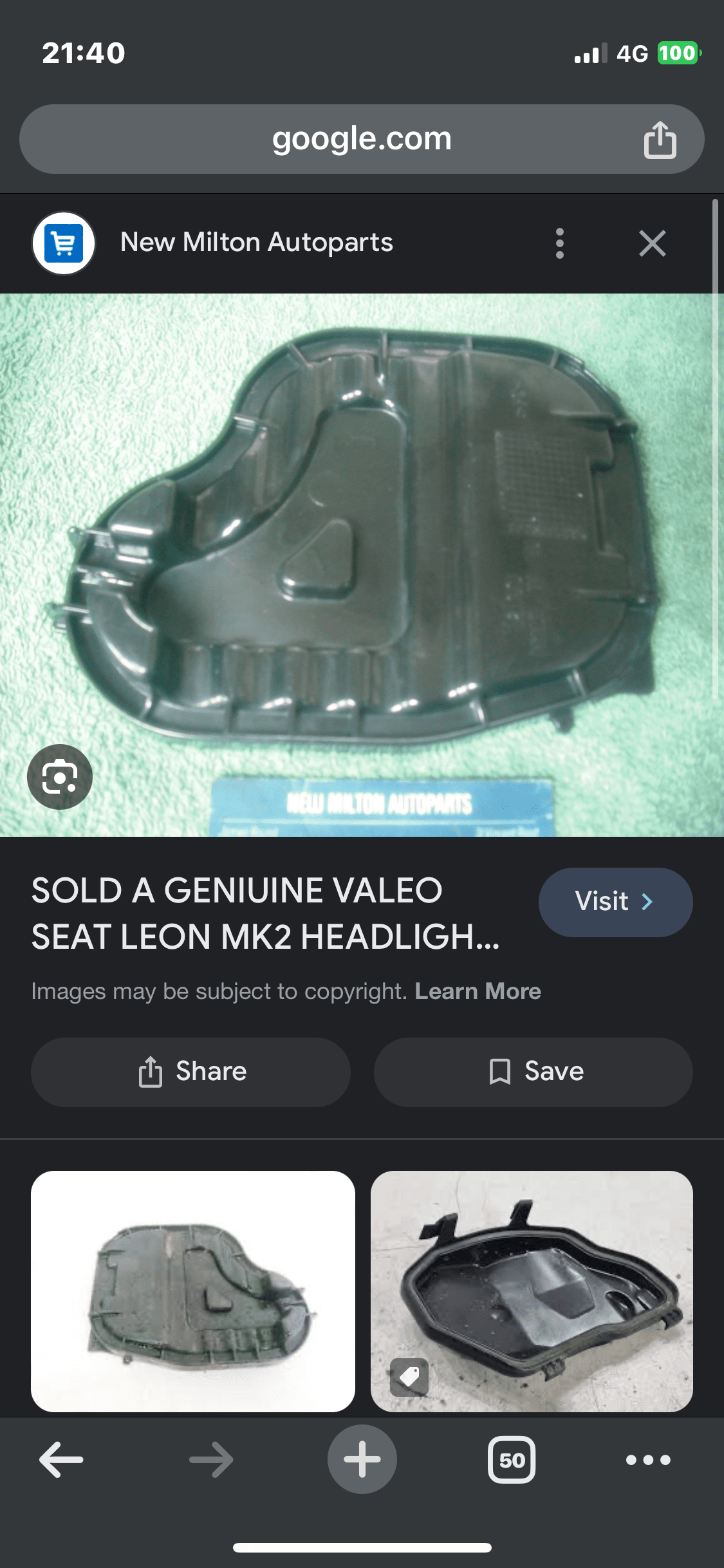The height and width of the screenshot is (1568, 724).
Task: Save this image to collections
Action: coord(534,1072)
